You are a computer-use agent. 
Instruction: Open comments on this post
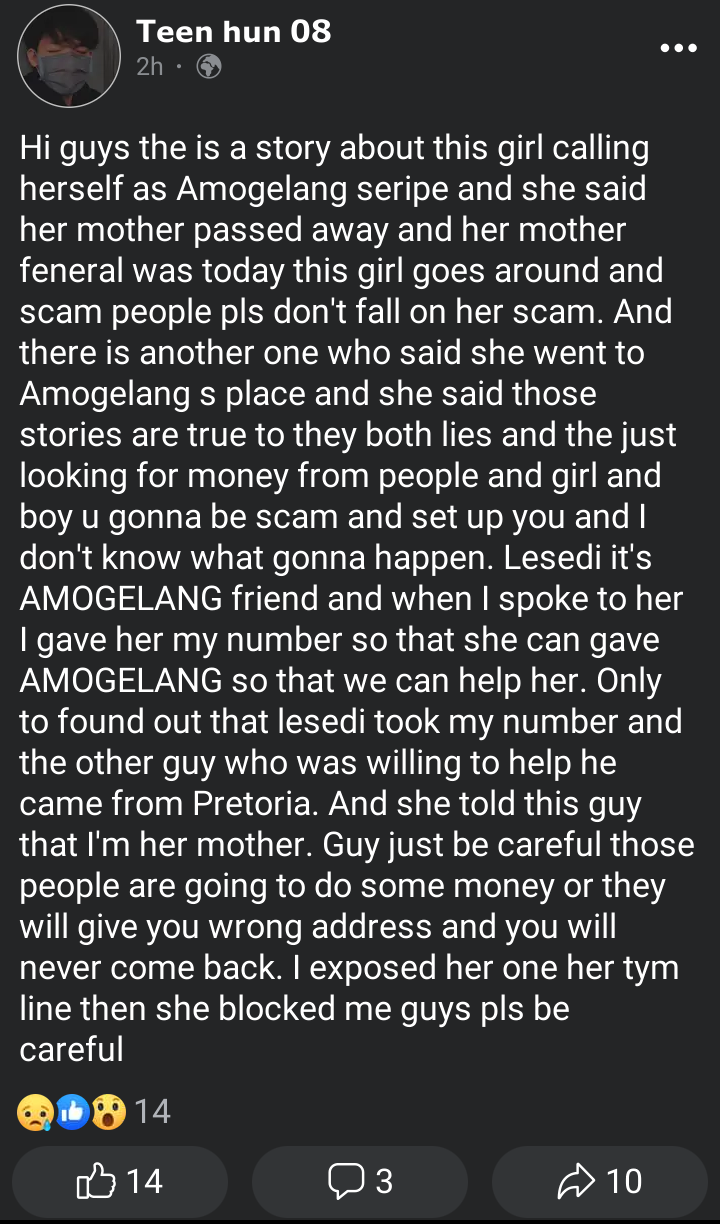[x=360, y=1181]
